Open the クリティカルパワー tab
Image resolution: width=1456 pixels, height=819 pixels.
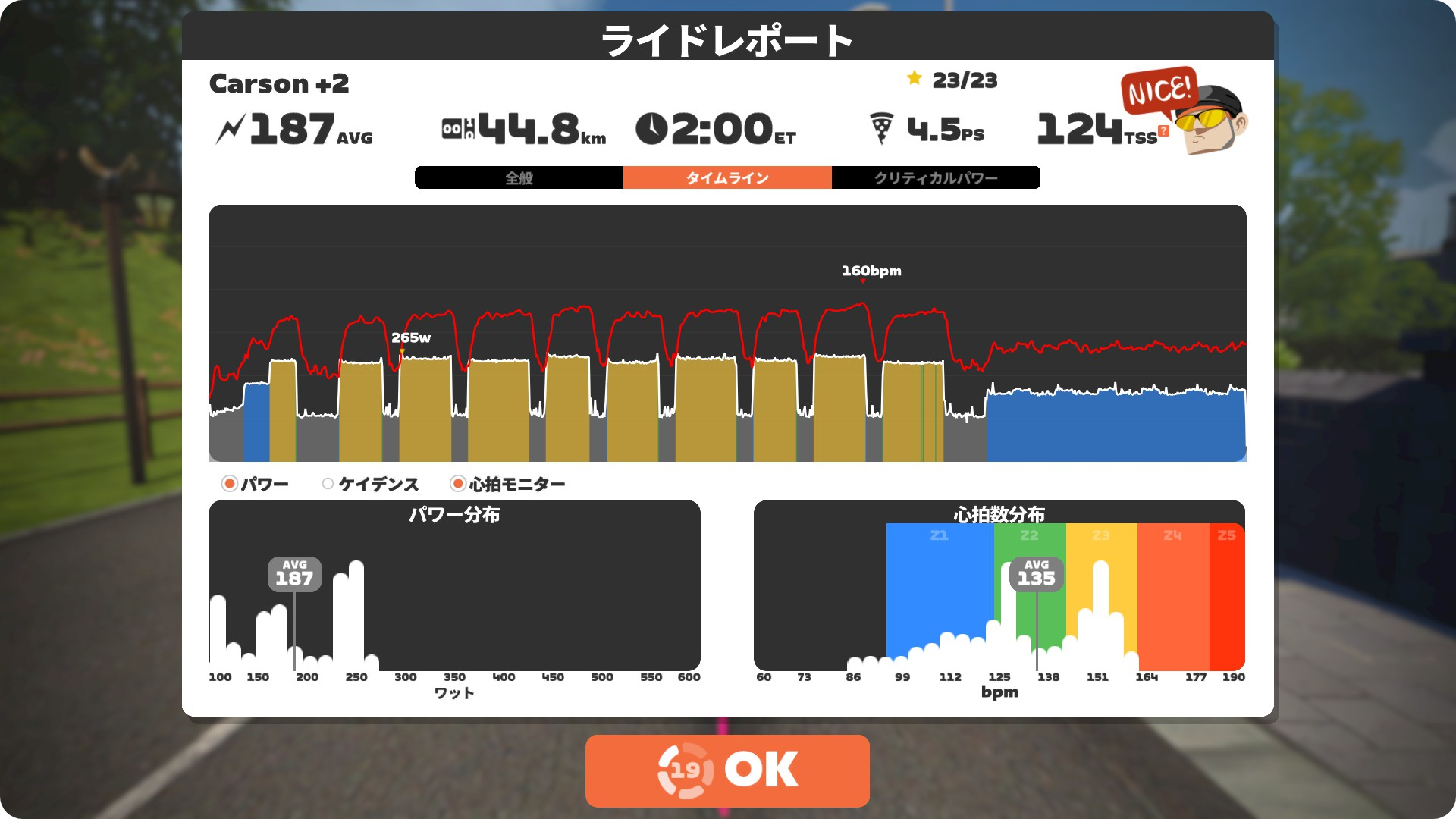click(x=936, y=177)
